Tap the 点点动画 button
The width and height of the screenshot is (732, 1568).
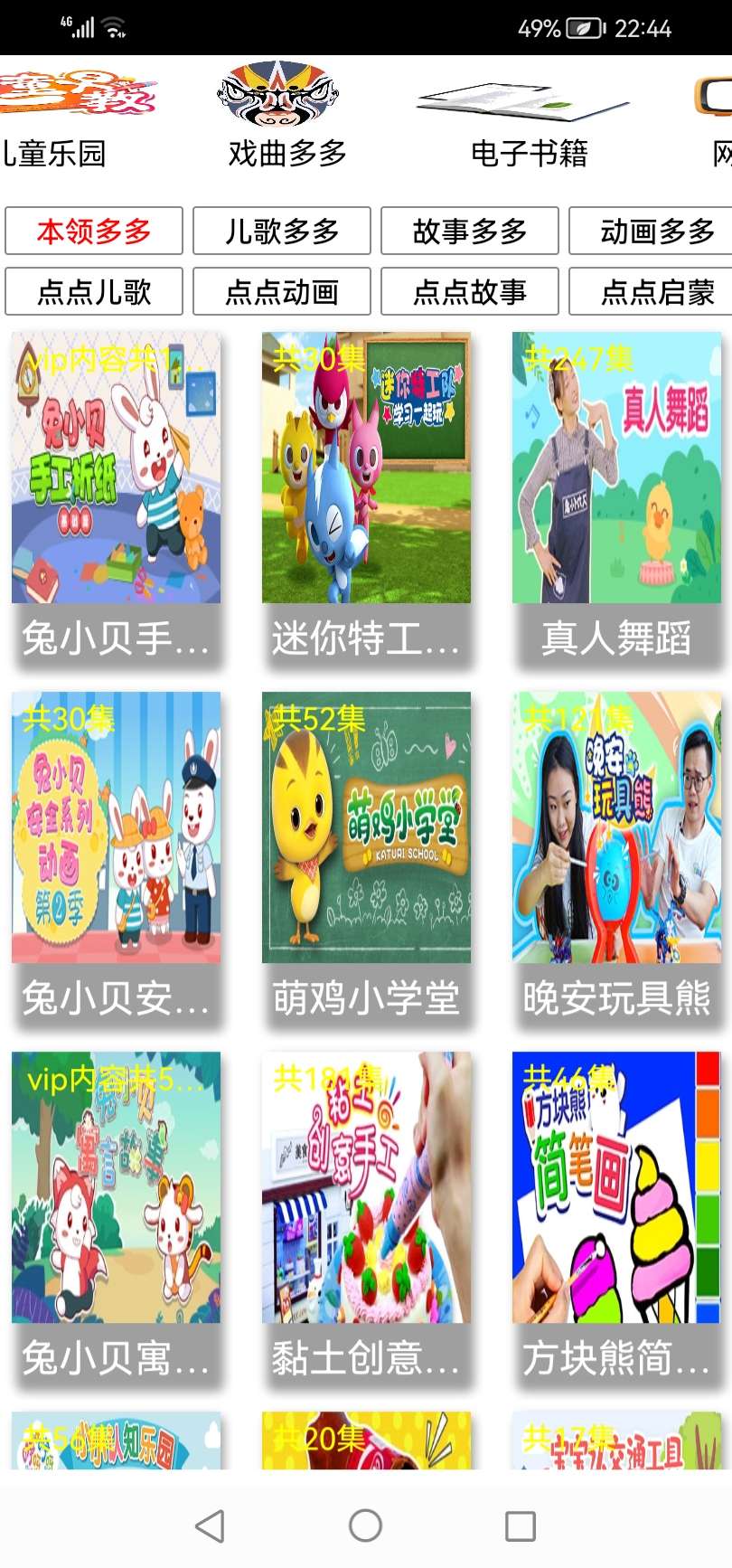(x=282, y=292)
